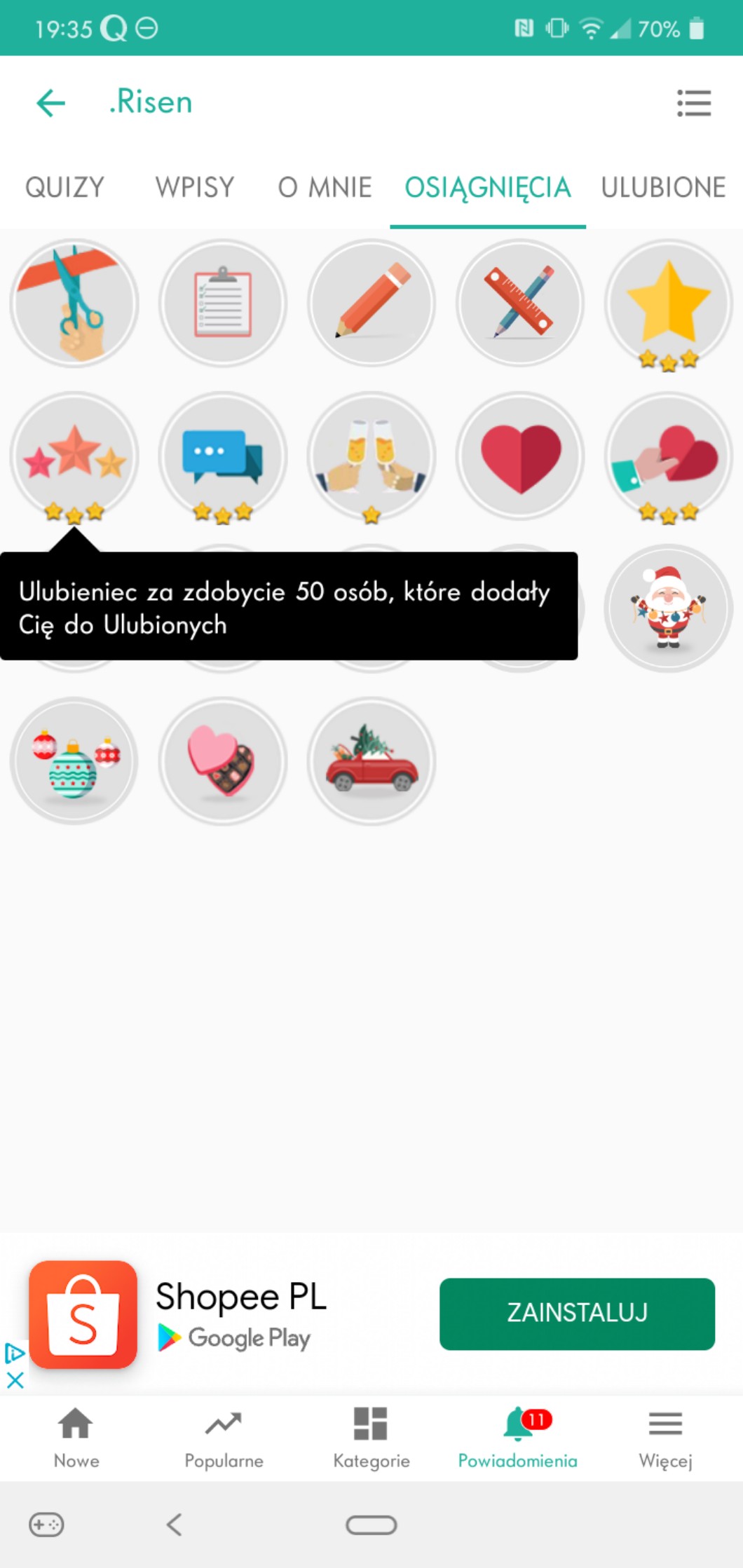Tap the chat bubbles achievement badge
The width and height of the screenshot is (743, 1568).
click(223, 456)
